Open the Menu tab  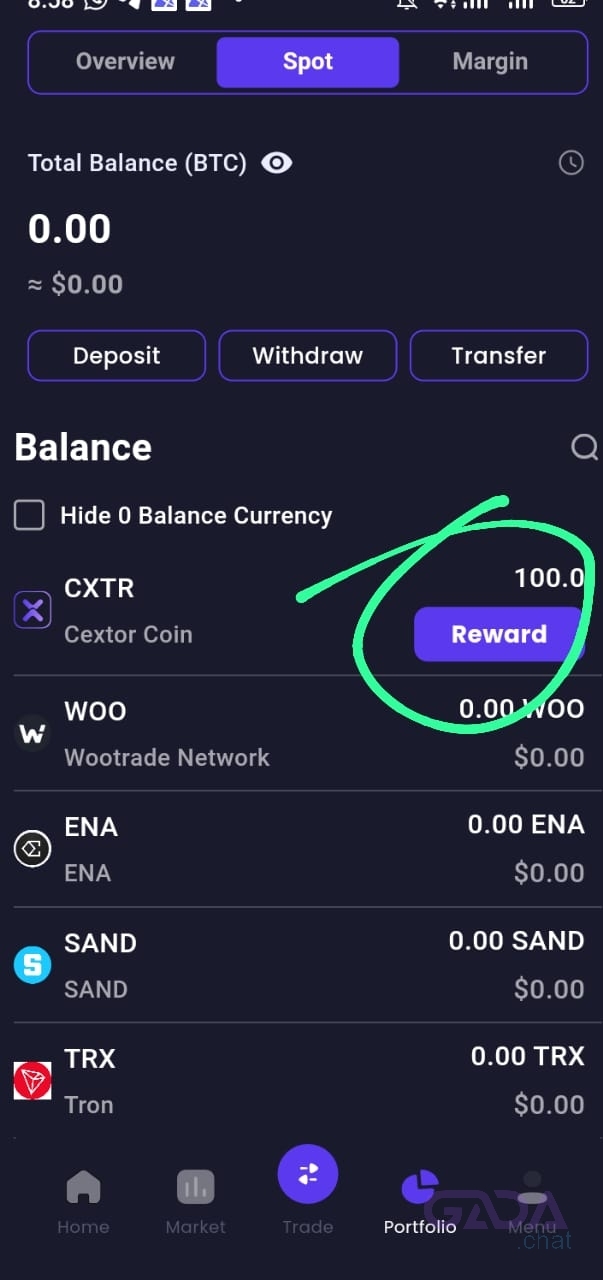pyautogui.click(x=532, y=1203)
